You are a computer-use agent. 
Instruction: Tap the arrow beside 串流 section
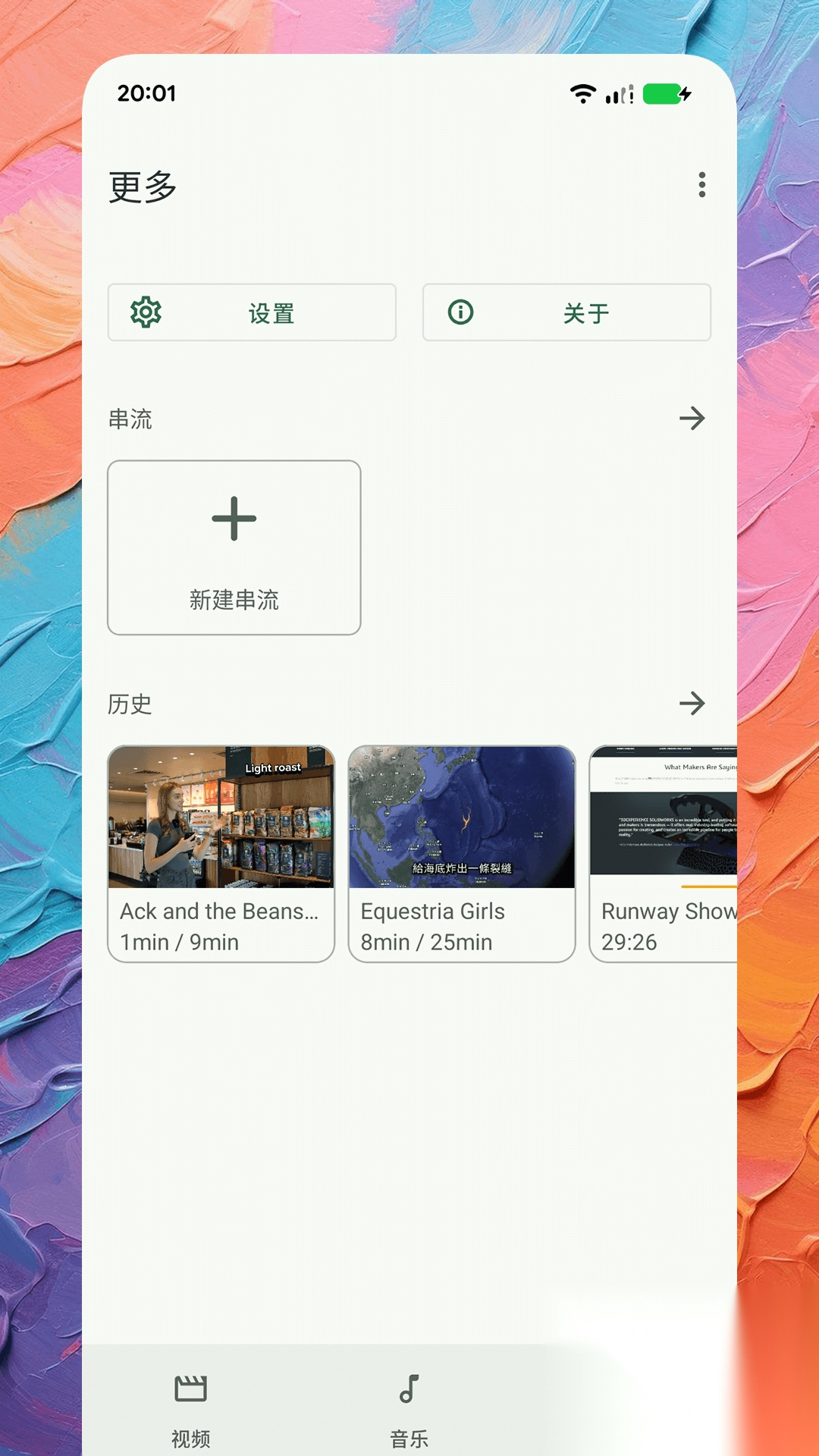(x=694, y=419)
